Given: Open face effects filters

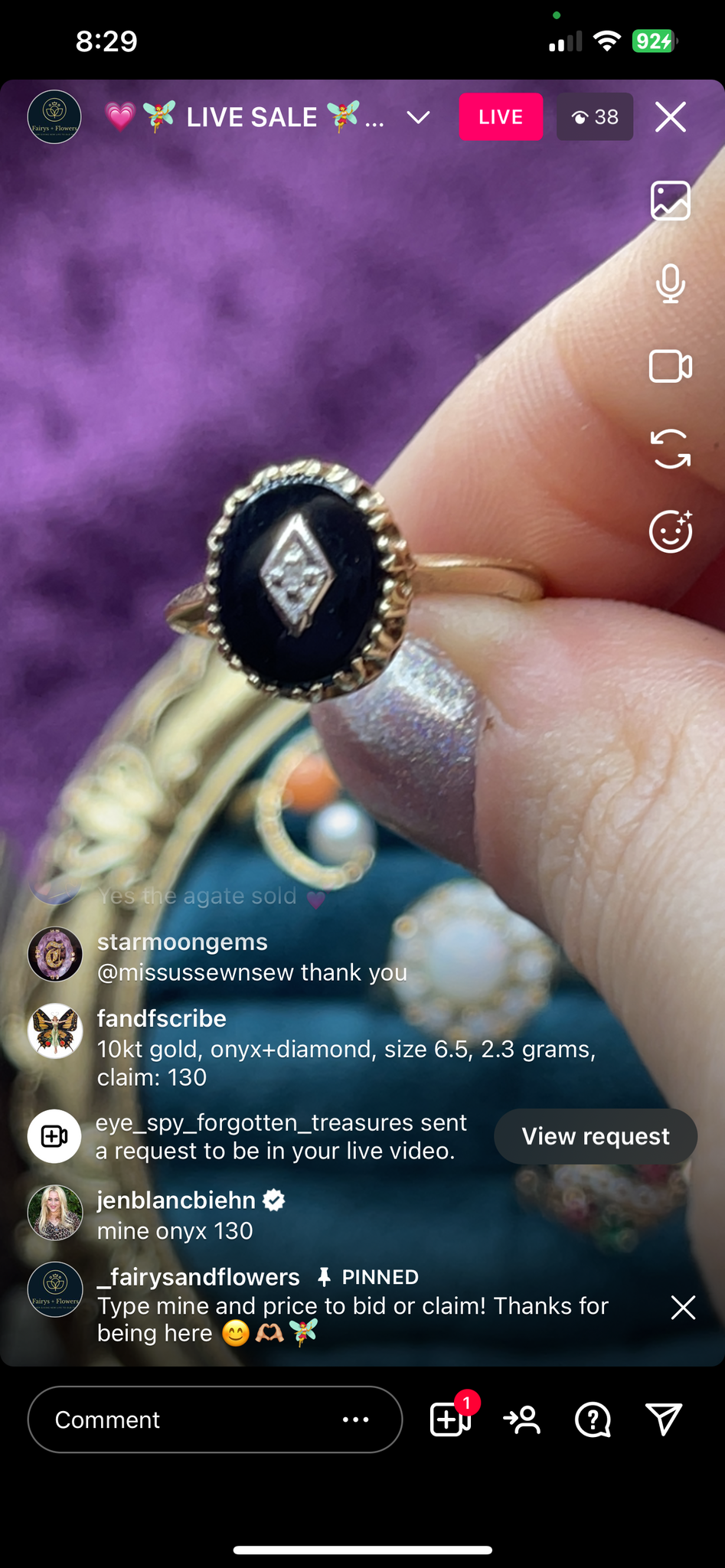Looking at the screenshot, I should click(670, 531).
